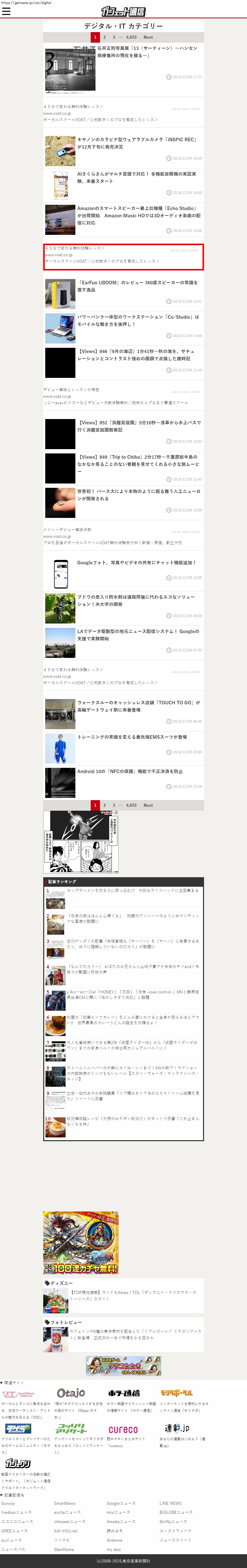
Task: Open the SmartNews distribution link
Action: (x=65, y=1503)
